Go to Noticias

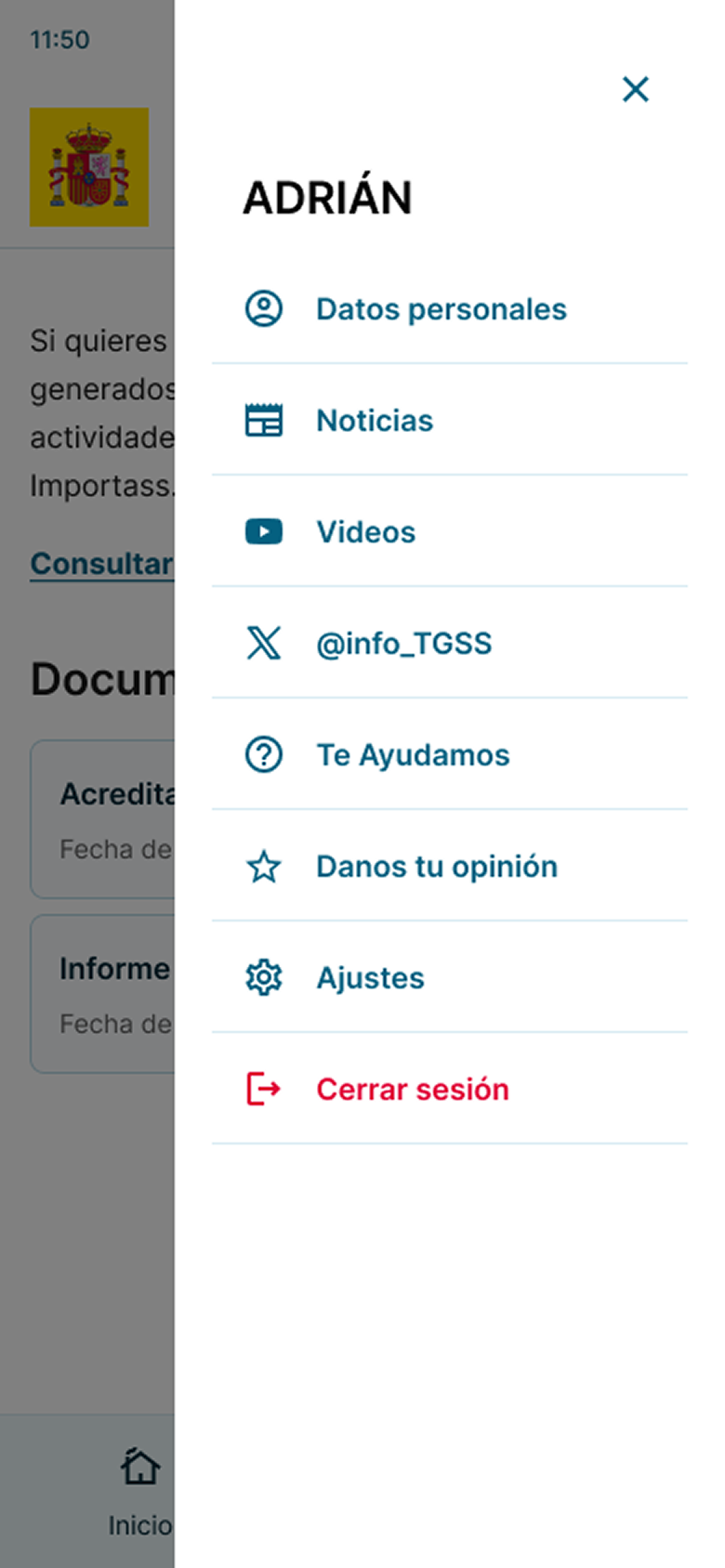375,421
